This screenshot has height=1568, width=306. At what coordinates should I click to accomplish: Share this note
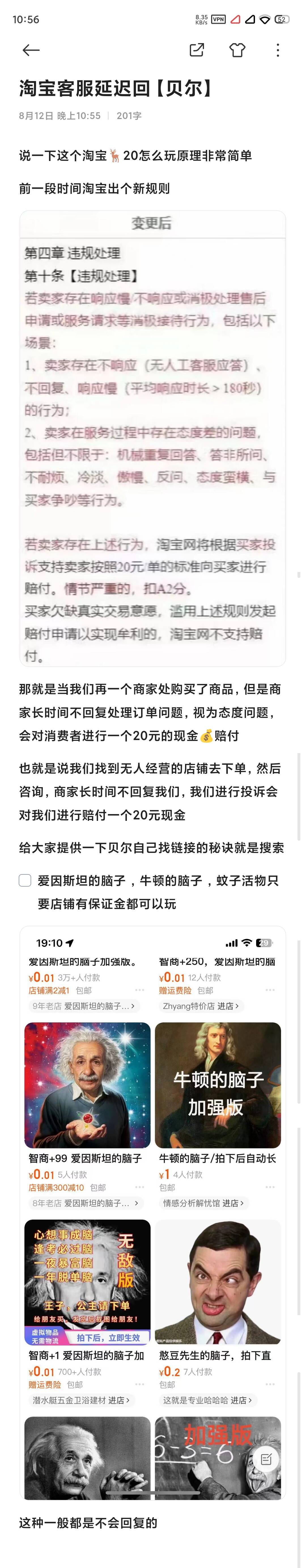coord(197,50)
